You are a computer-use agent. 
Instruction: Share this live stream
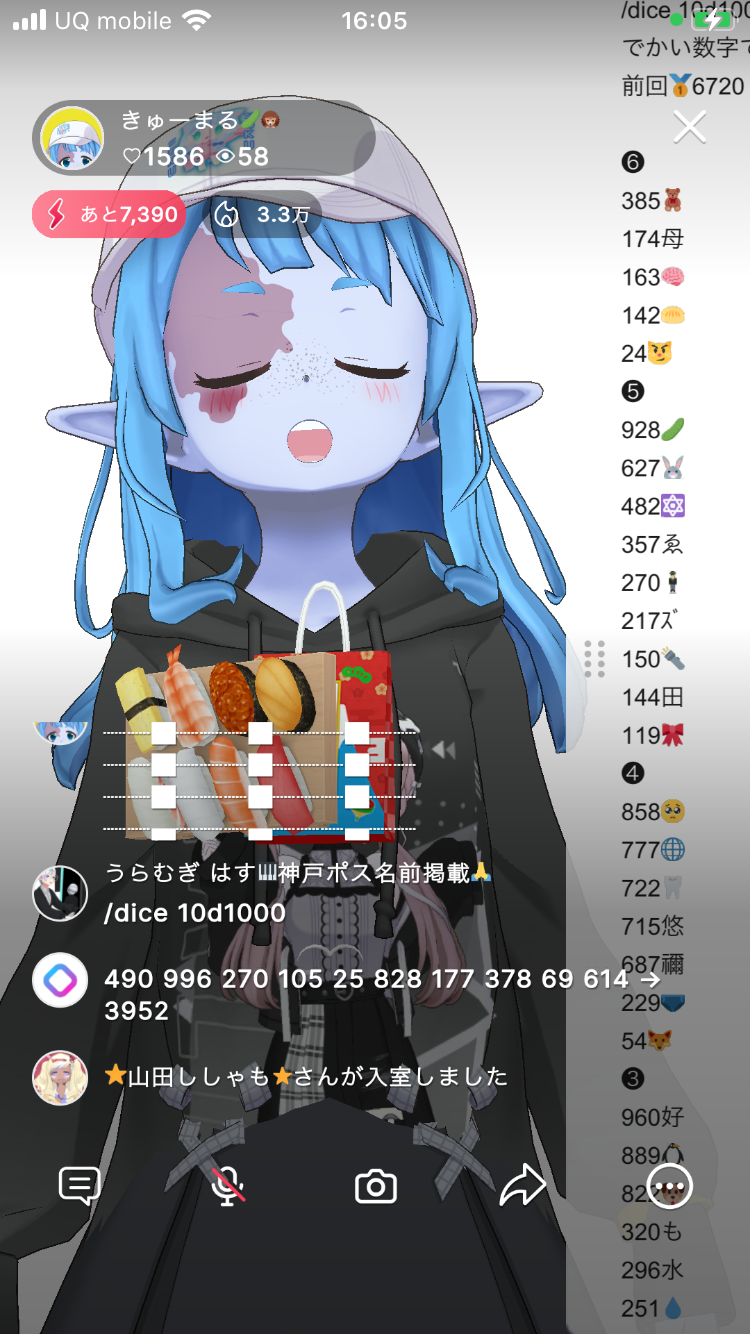[522, 1186]
